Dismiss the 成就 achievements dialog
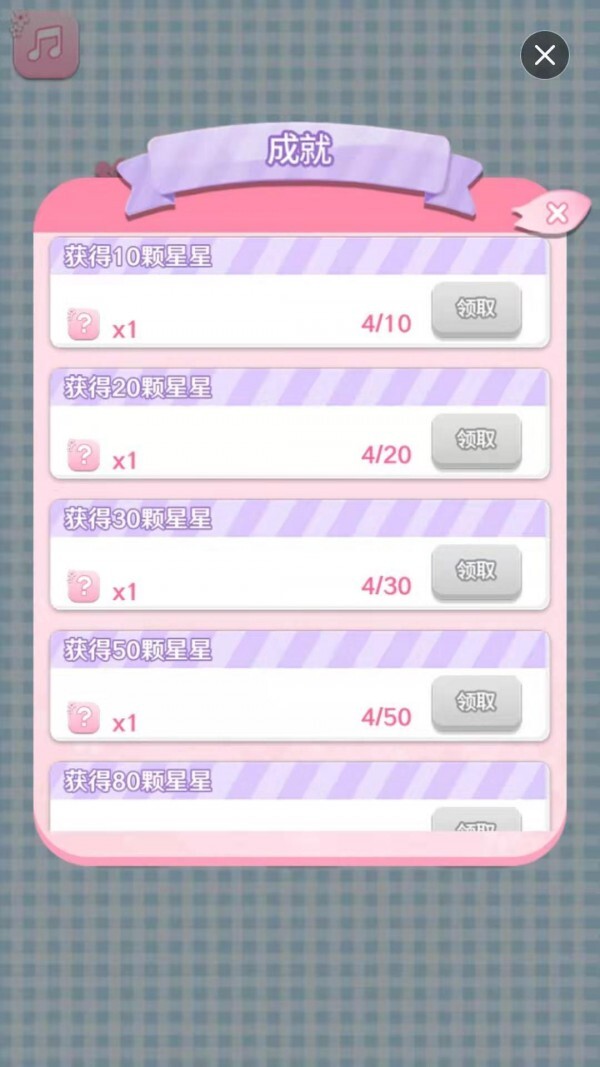The width and height of the screenshot is (600, 1067). click(x=556, y=213)
